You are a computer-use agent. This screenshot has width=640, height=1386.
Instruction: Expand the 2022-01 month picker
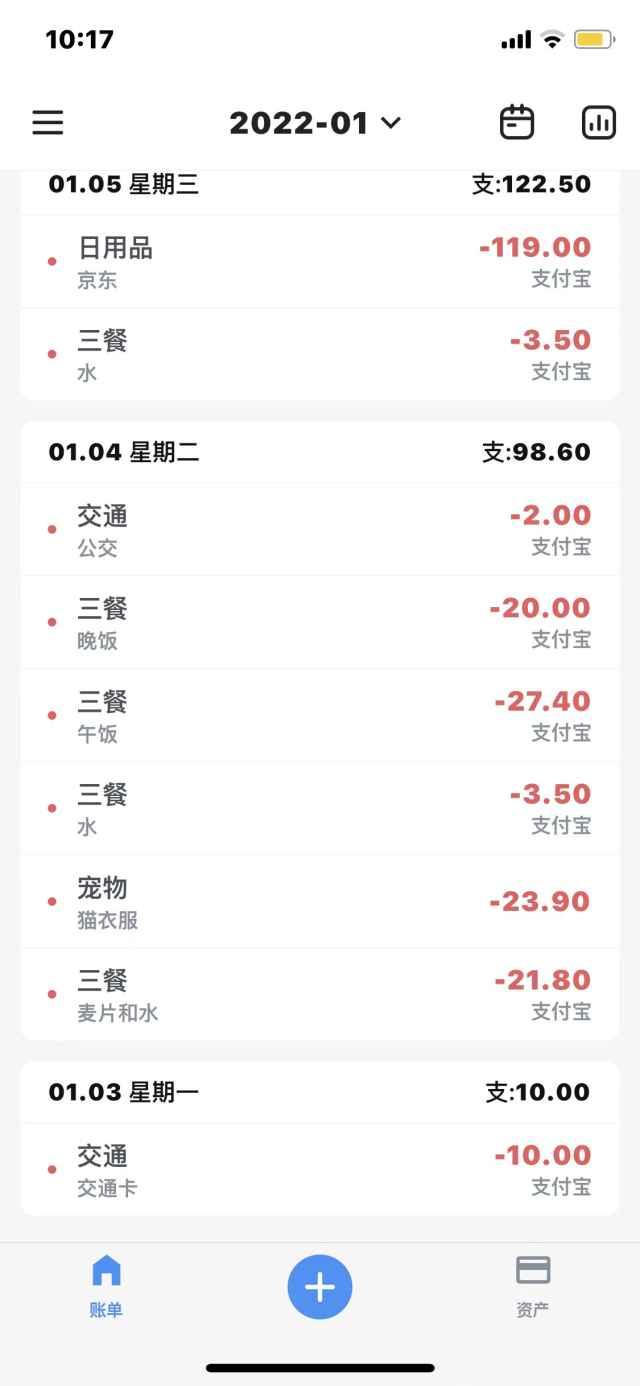click(x=315, y=123)
